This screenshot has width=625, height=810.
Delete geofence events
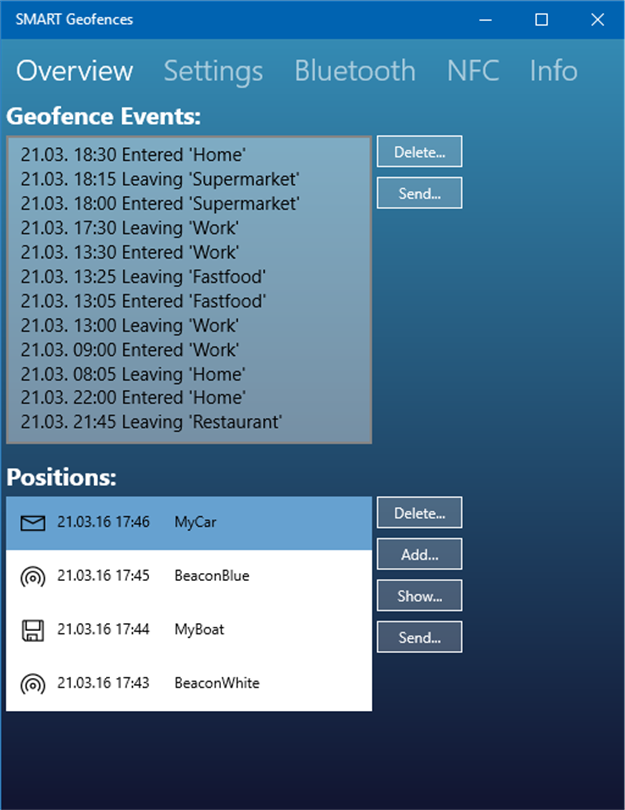(419, 152)
